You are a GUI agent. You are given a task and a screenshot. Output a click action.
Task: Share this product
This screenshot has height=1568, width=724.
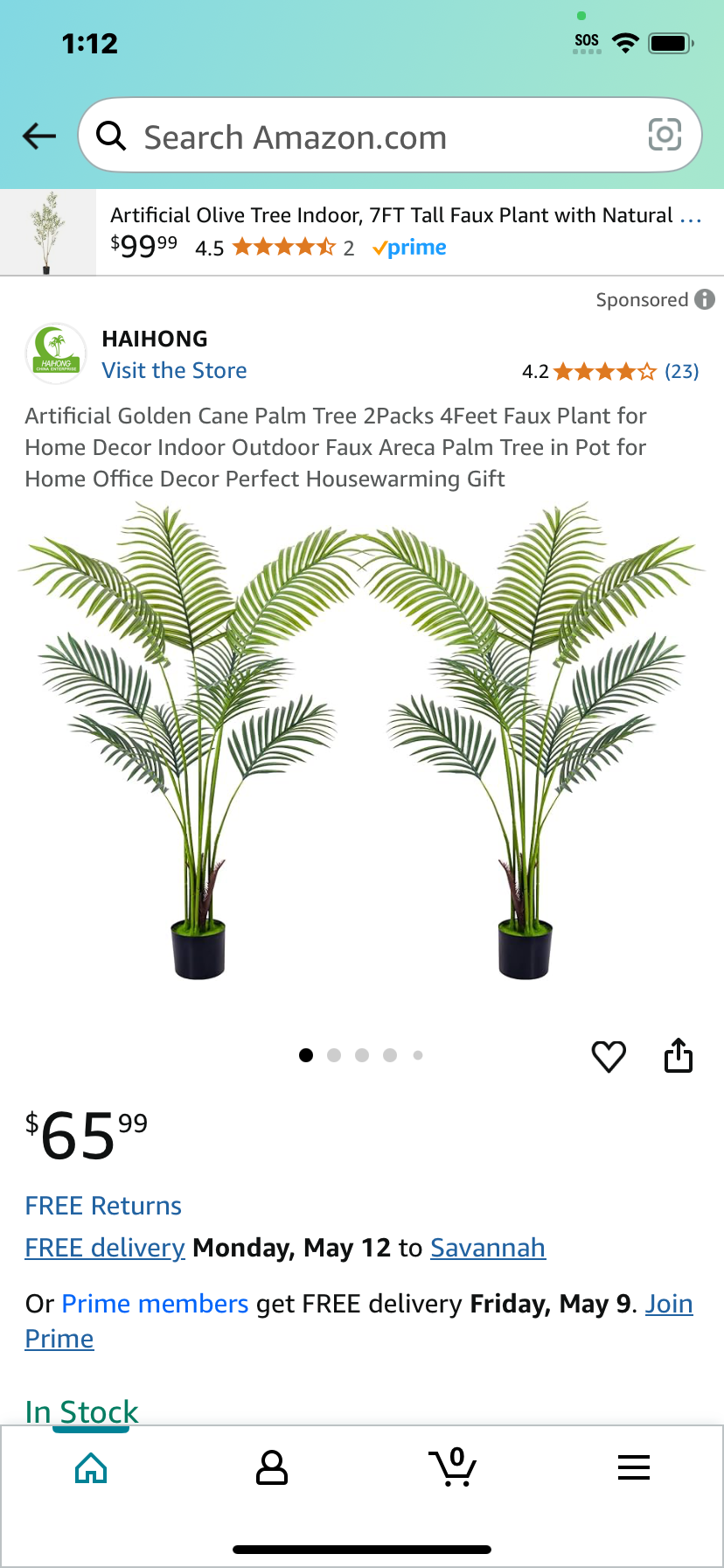click(679, 1055)
